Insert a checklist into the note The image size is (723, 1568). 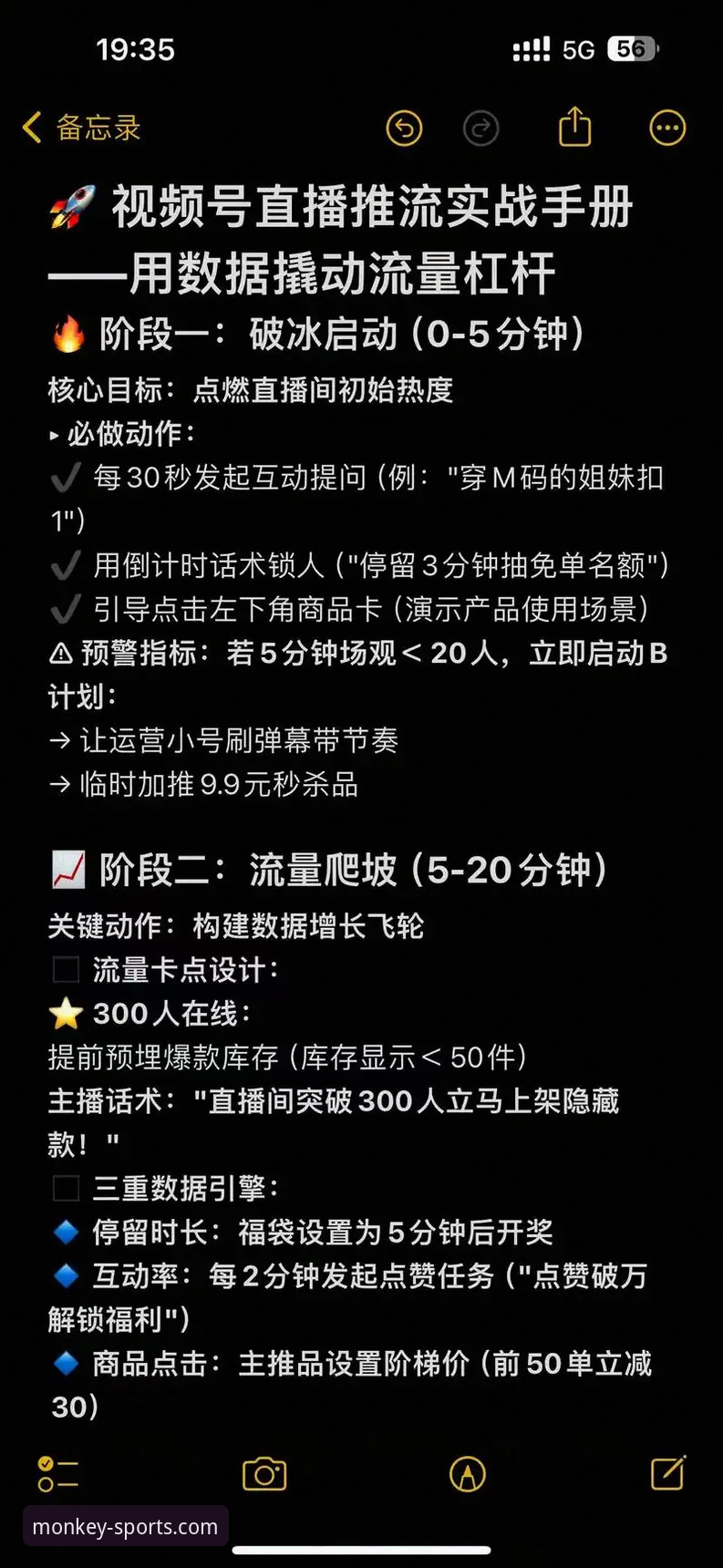[x=57, y=1471]
